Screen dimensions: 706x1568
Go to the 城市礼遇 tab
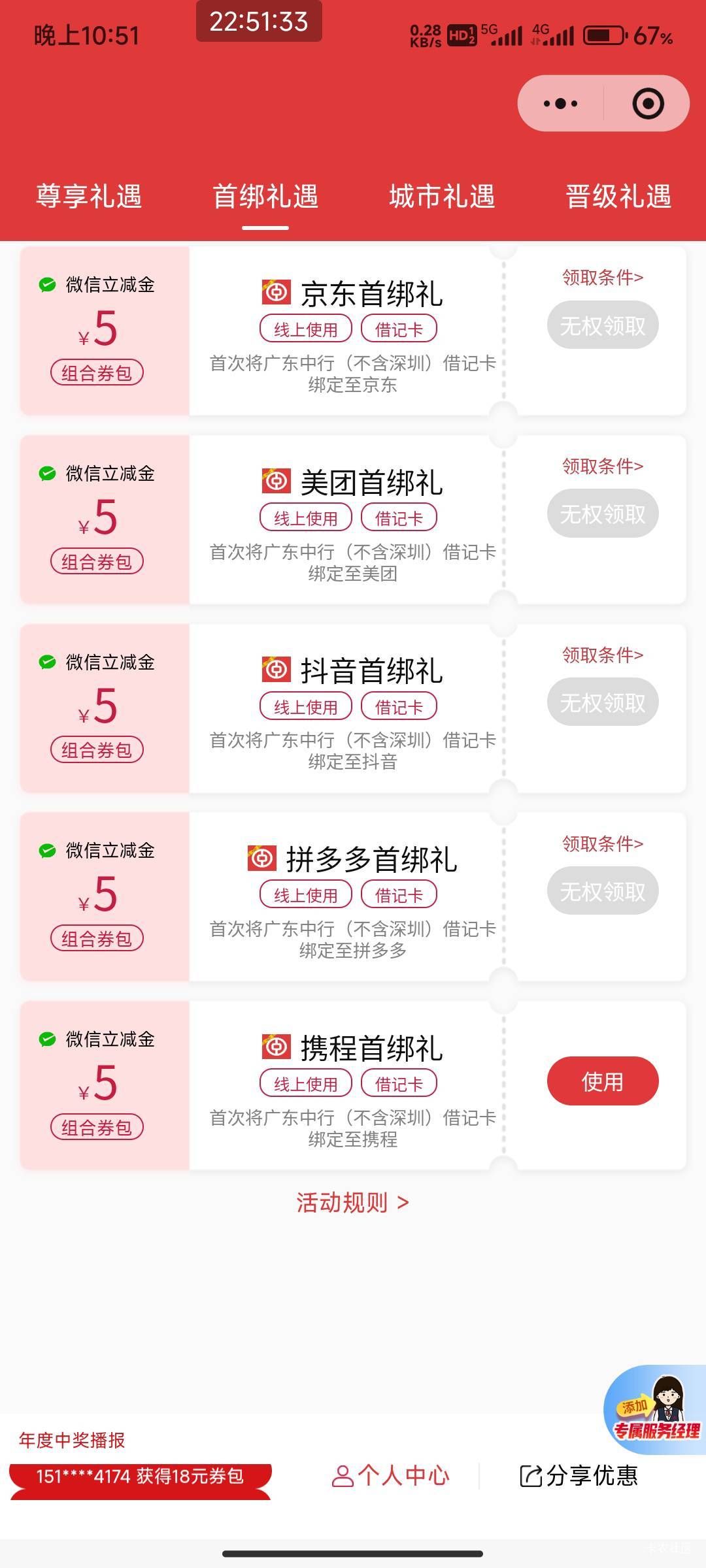[442, 196]
